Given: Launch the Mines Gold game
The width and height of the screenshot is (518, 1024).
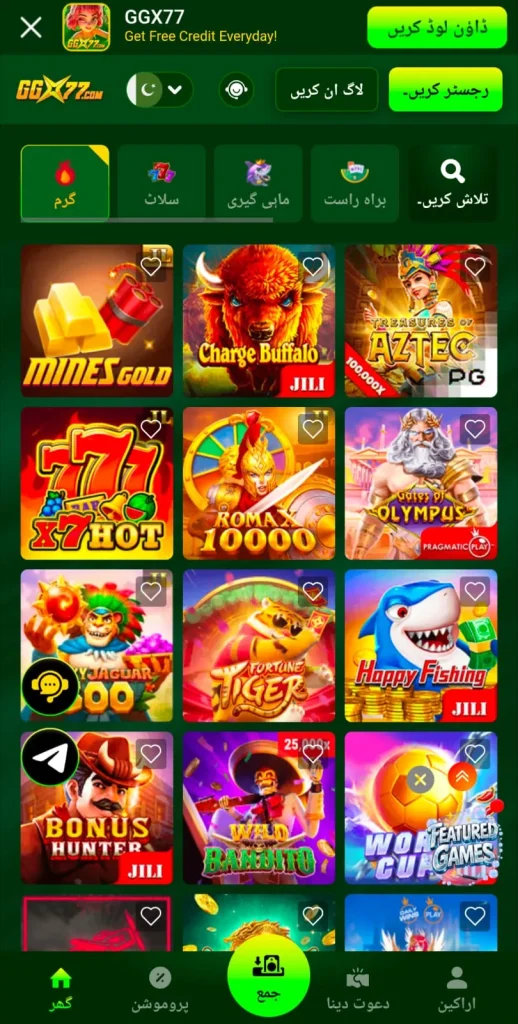Looking at the screenshot, I should click(x=97, y=321).
